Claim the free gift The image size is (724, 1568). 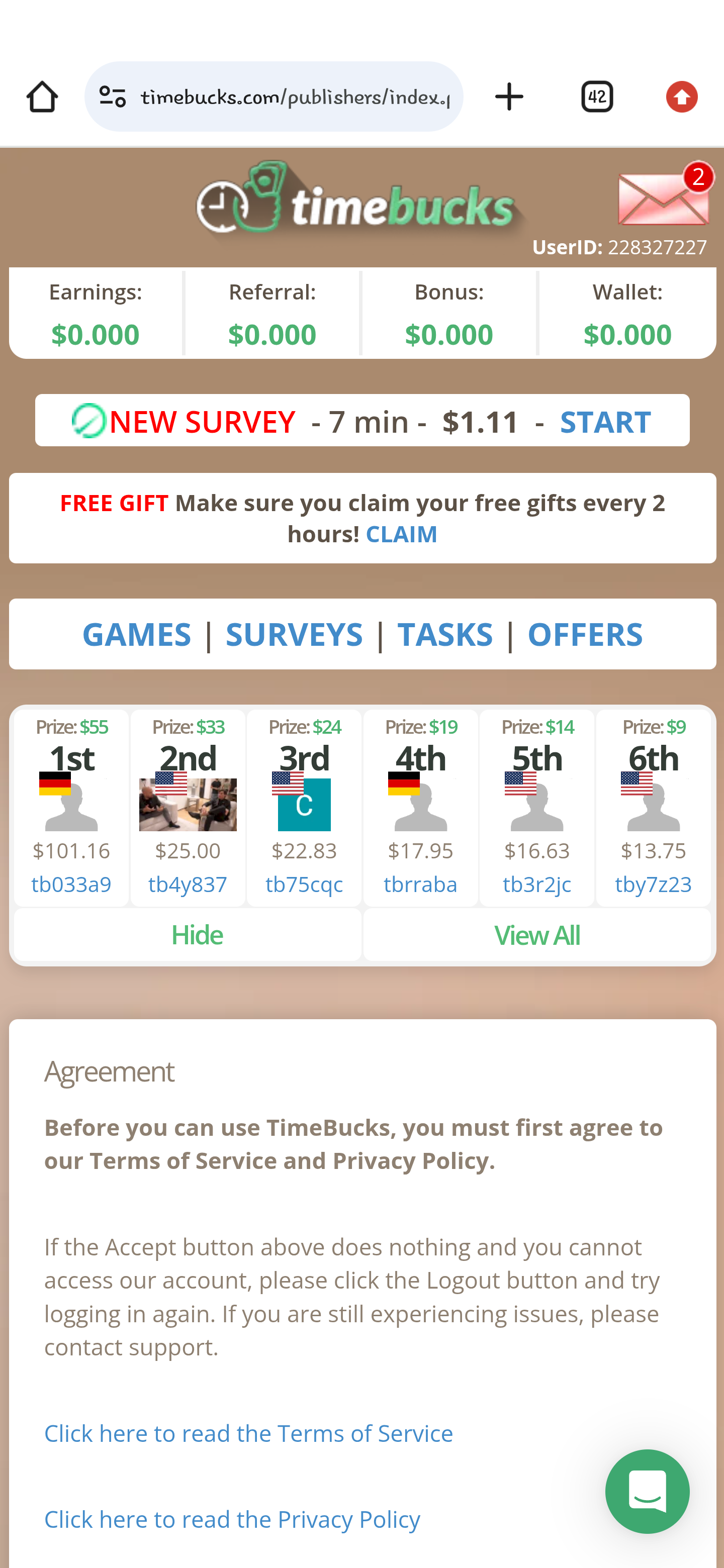tap(401, 534)
